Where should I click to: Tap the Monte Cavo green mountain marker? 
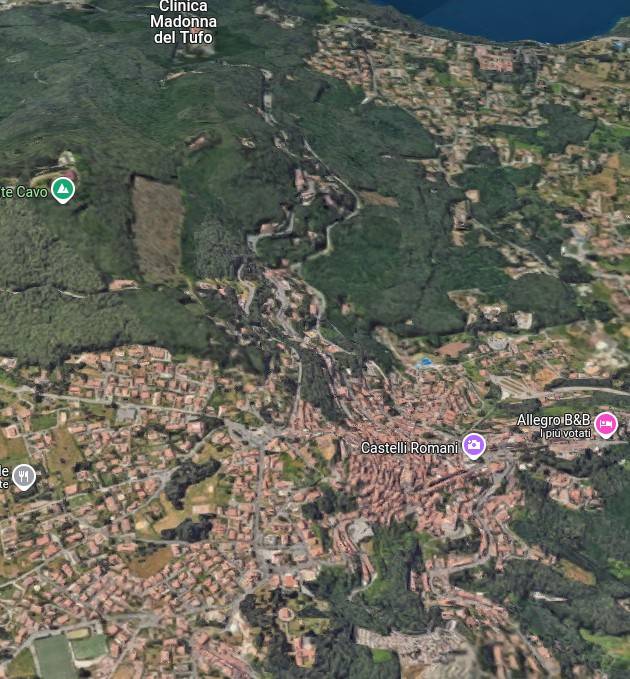coord(63,189)
